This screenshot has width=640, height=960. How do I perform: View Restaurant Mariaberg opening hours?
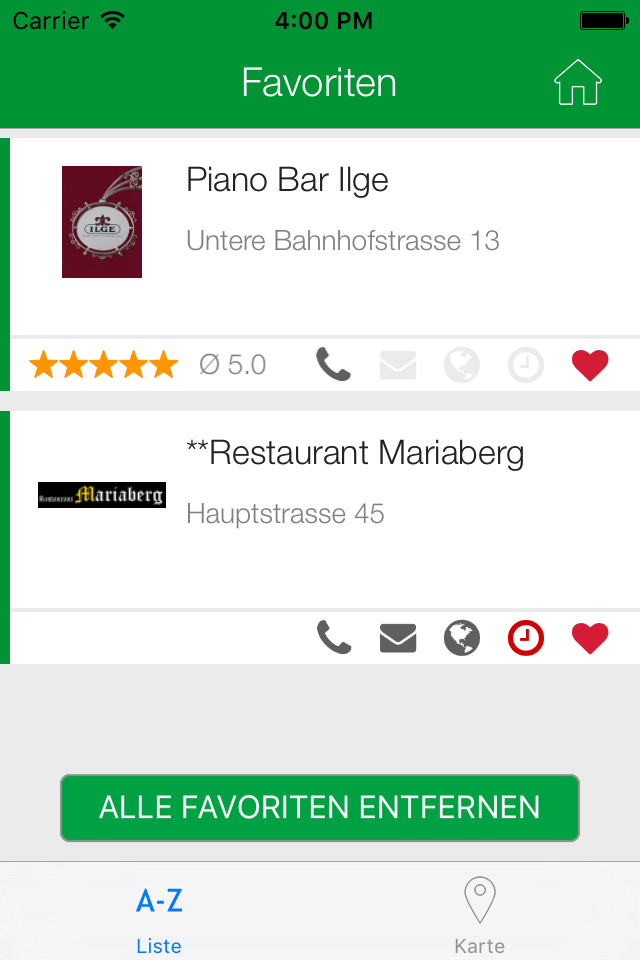pos(526,637)
